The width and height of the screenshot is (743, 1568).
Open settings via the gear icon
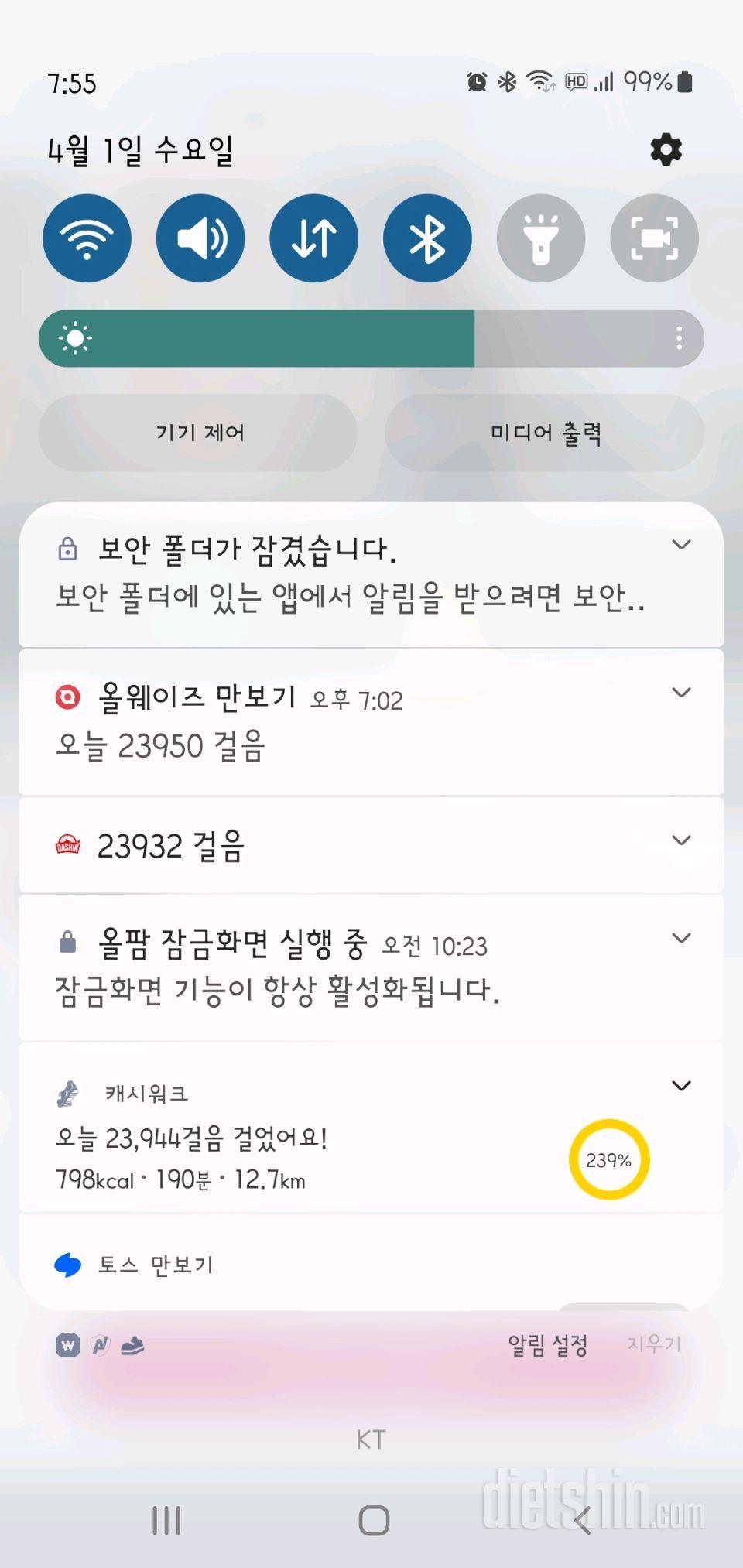click(666, 149)
